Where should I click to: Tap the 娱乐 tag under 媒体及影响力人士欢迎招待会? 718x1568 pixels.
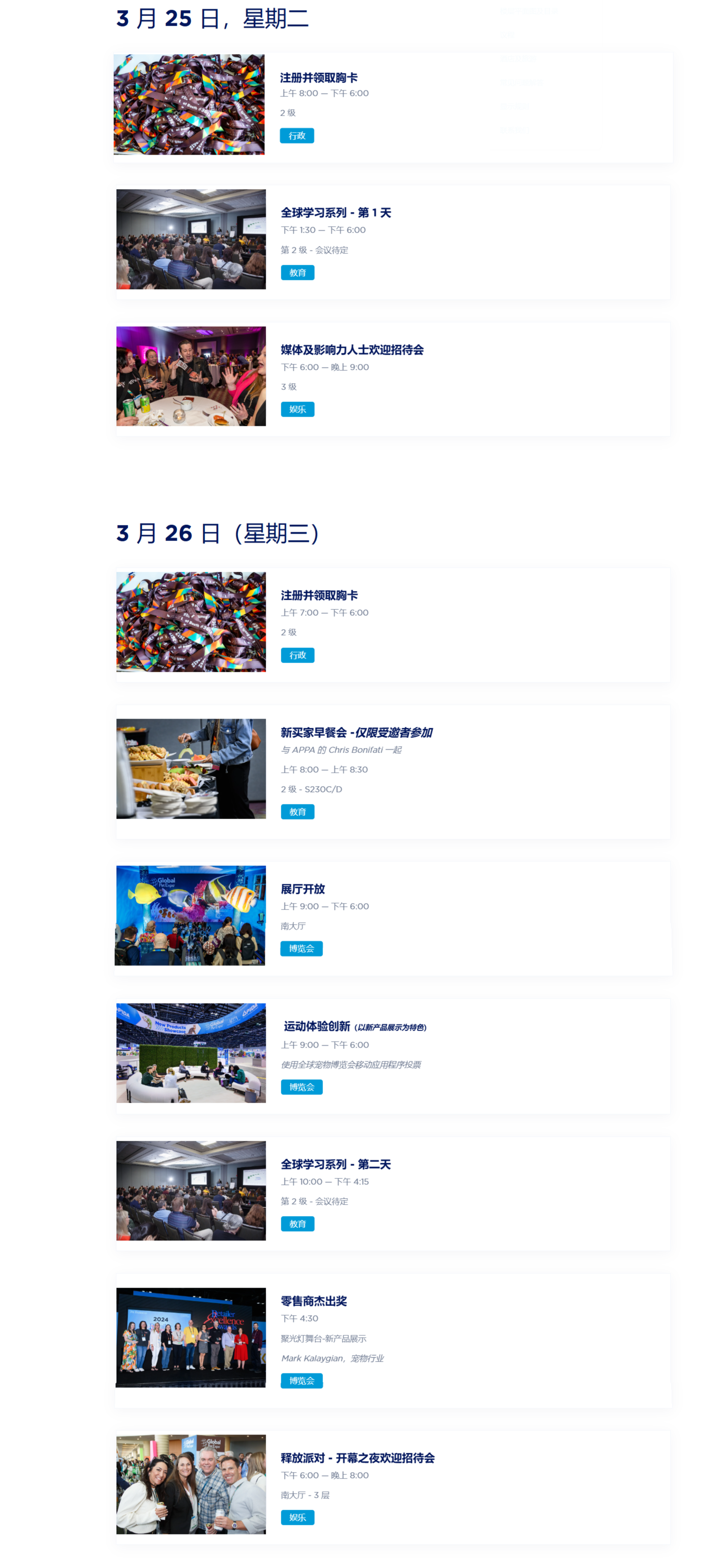pyautogui.click(x=297, y=409)
